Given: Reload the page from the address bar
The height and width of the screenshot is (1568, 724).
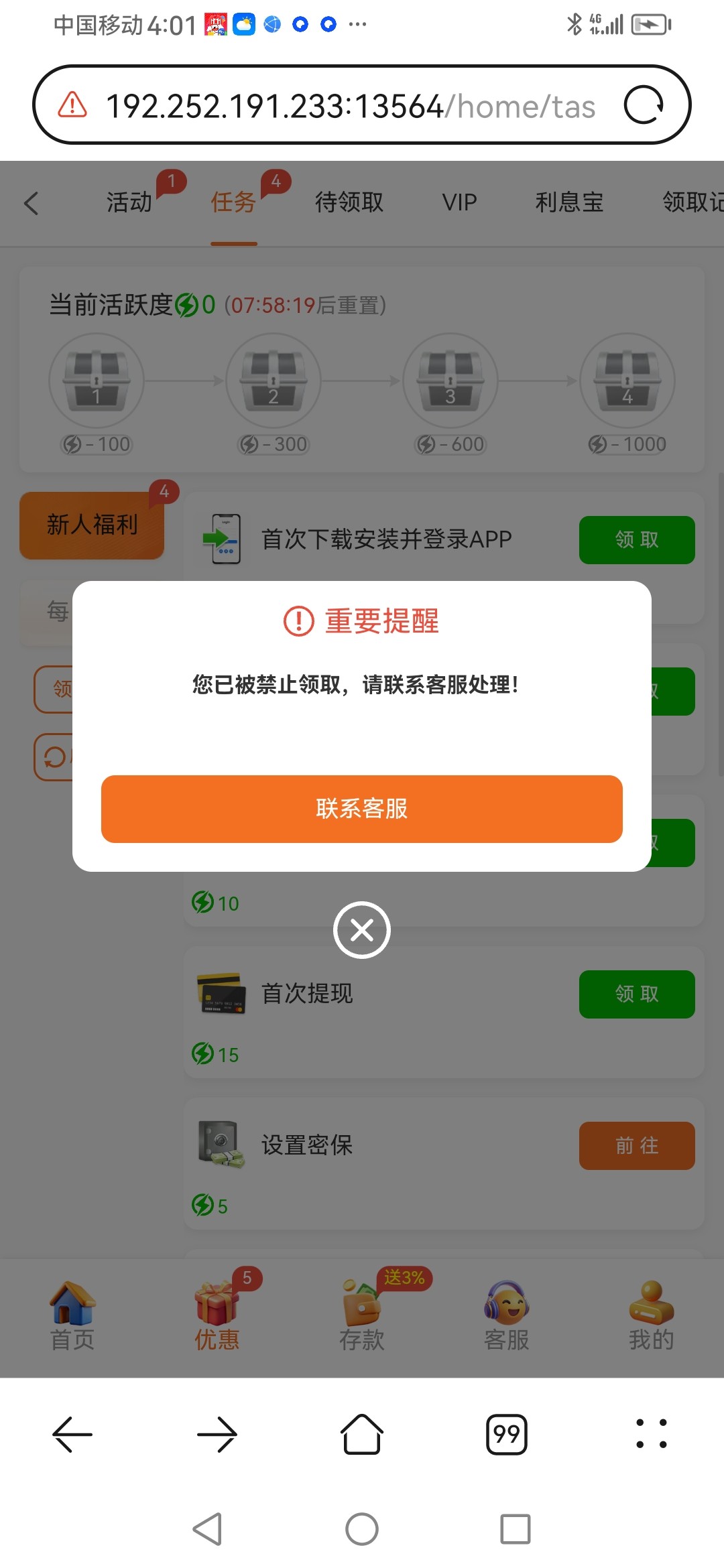Looking at the screenshot, I should 644,105.
